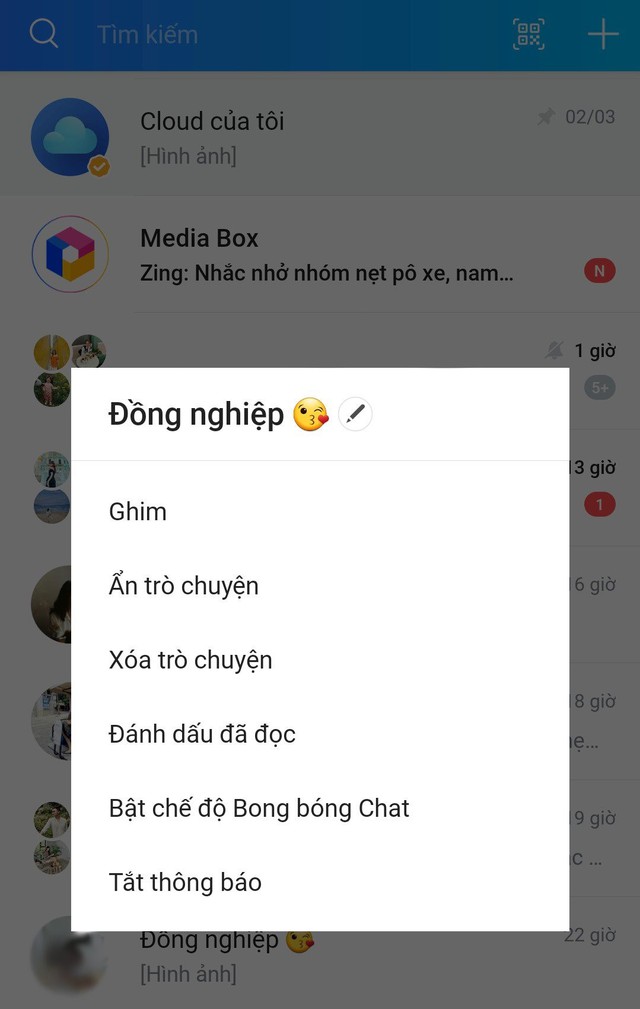
Task: Choose Tắt thông báo to mute
Action: click(x=185, y=882)
